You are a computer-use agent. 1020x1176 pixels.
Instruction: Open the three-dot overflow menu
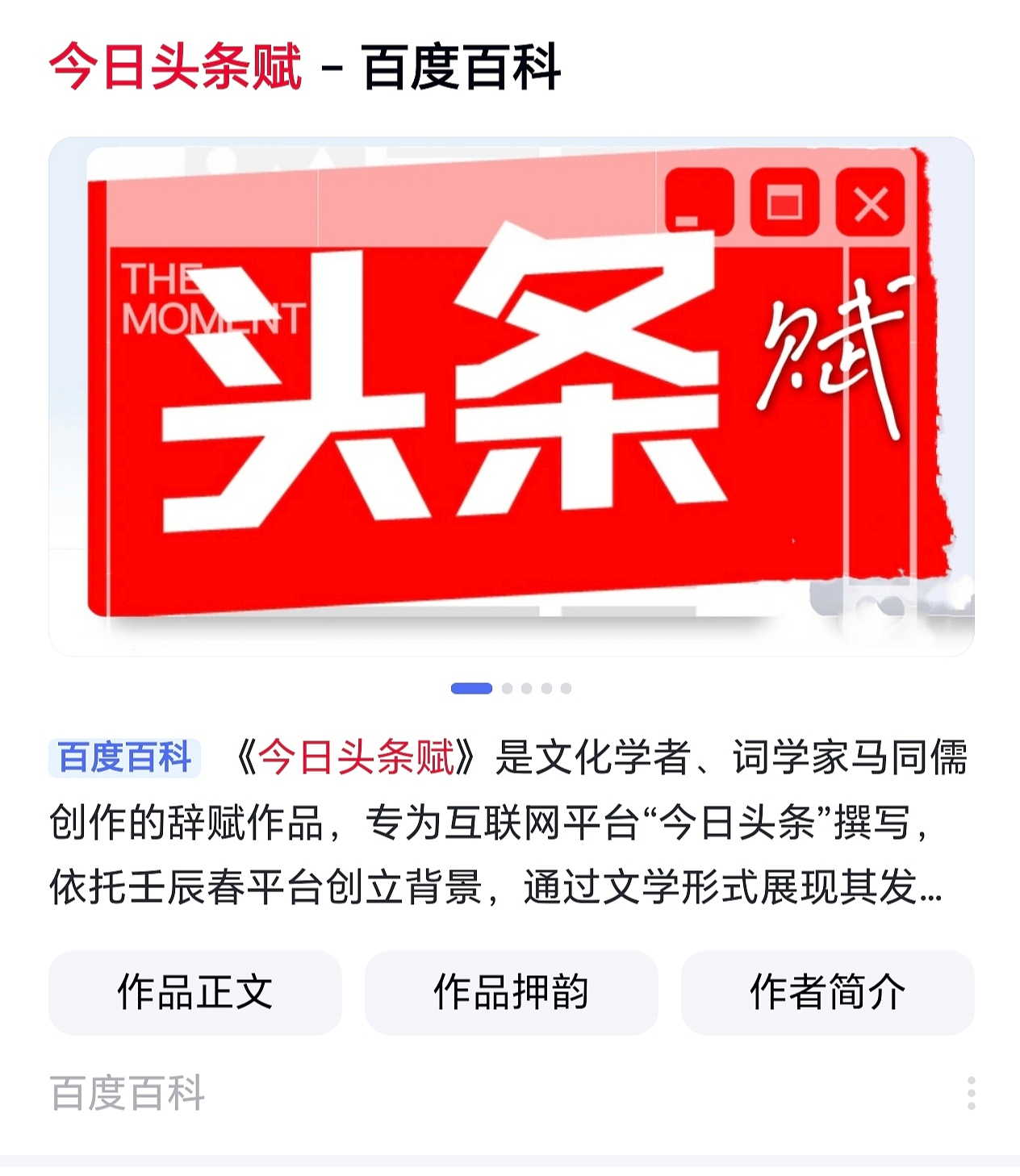pos(971,1093)
